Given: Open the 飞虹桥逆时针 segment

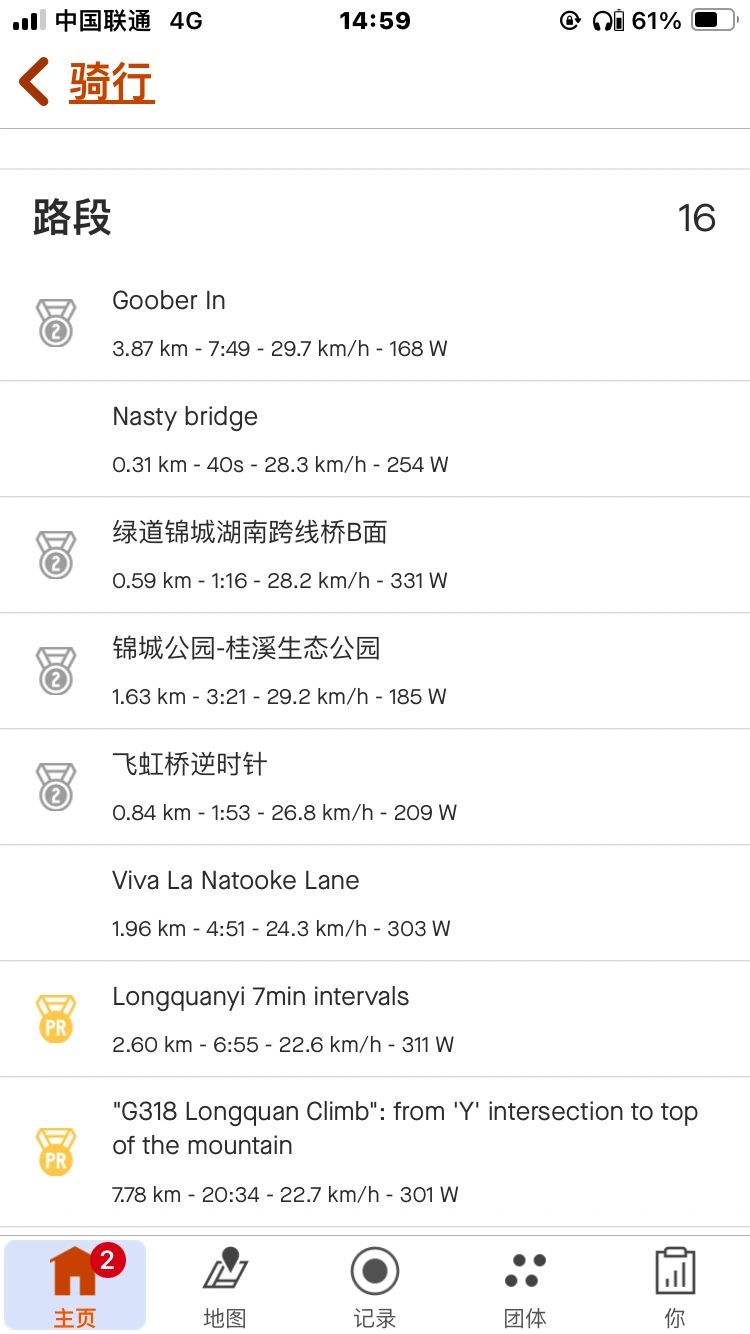Looking at the screenshot, I should tap(375, 787).
